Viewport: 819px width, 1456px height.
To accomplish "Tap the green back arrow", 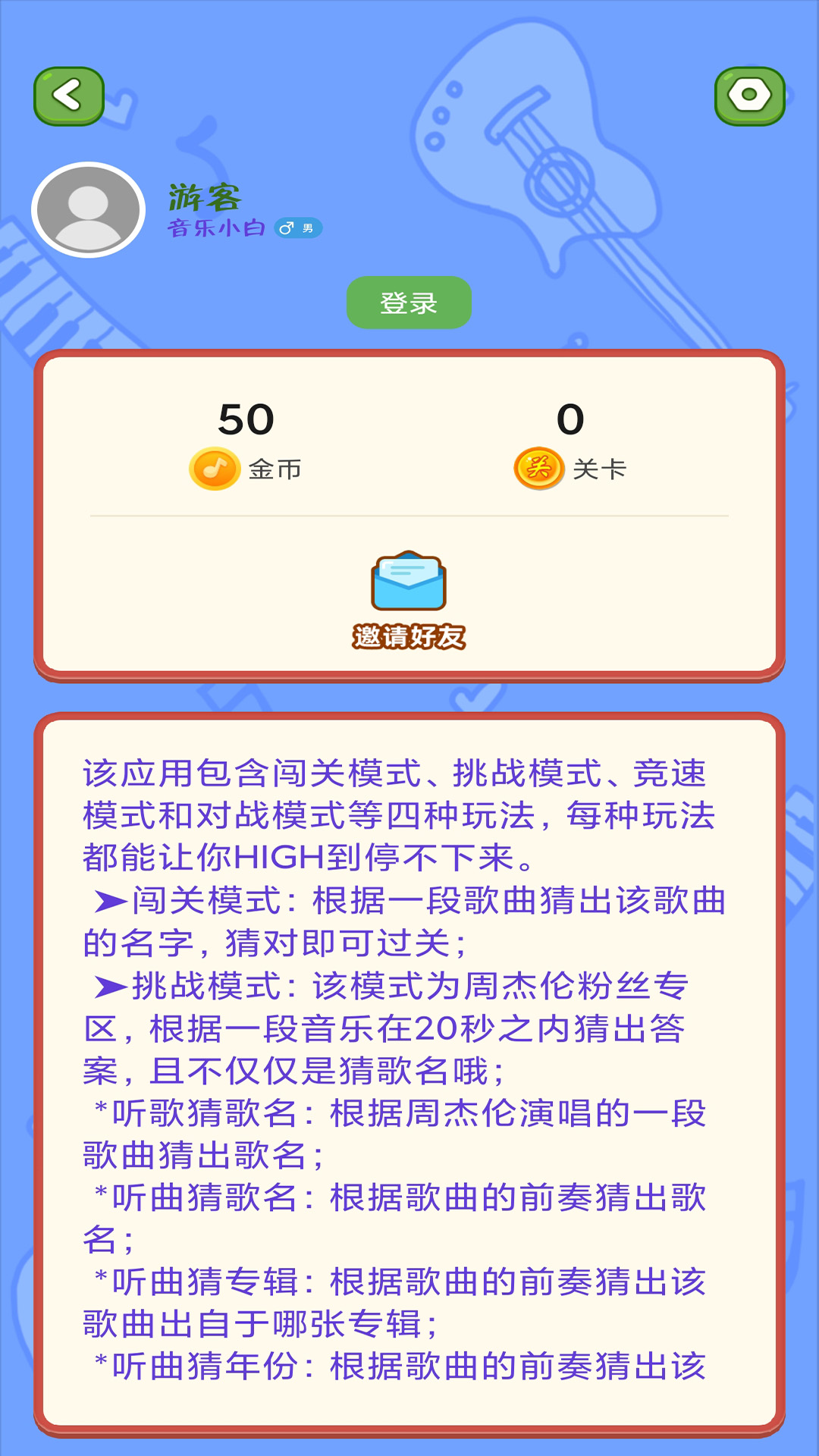I will (68, 96).
